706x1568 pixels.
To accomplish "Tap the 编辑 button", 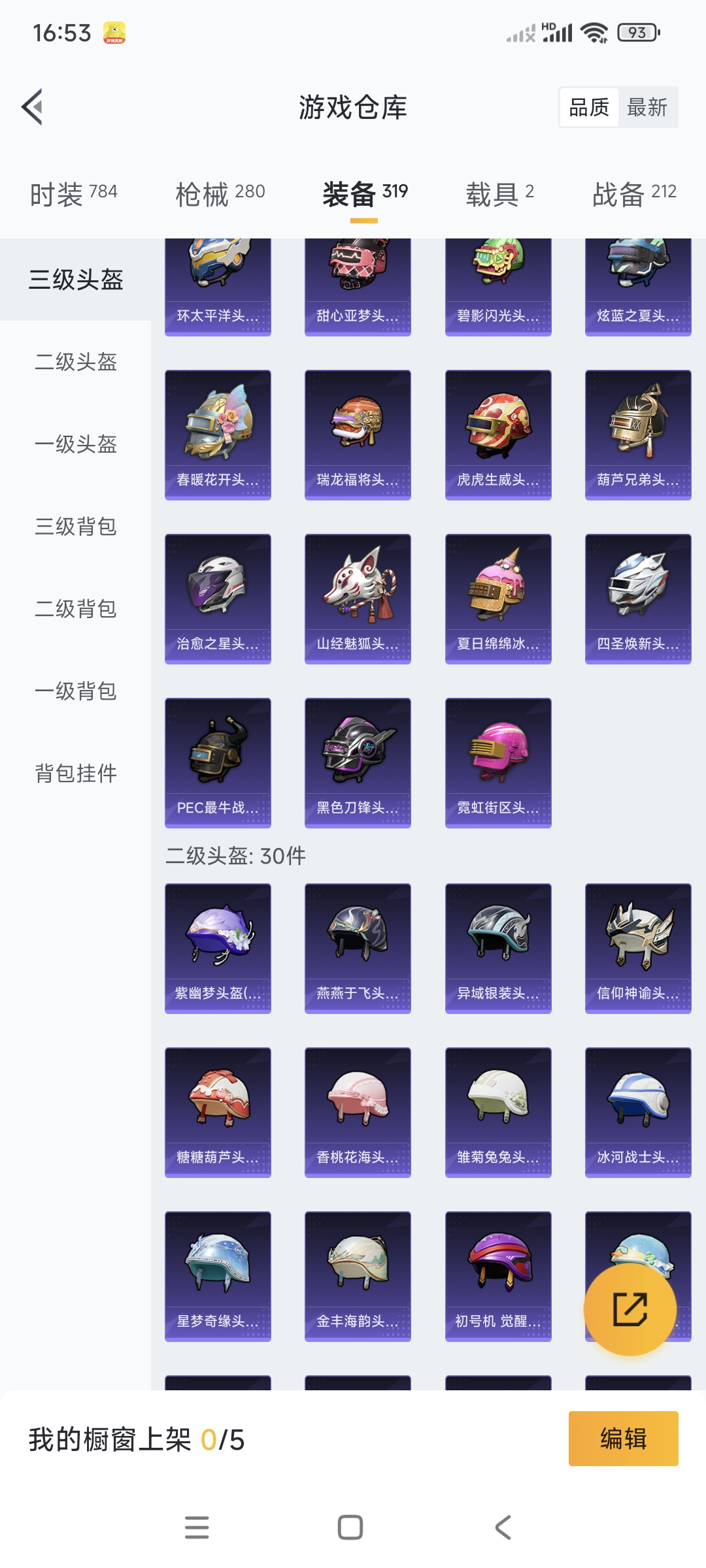I will [x=623, y=1439].
